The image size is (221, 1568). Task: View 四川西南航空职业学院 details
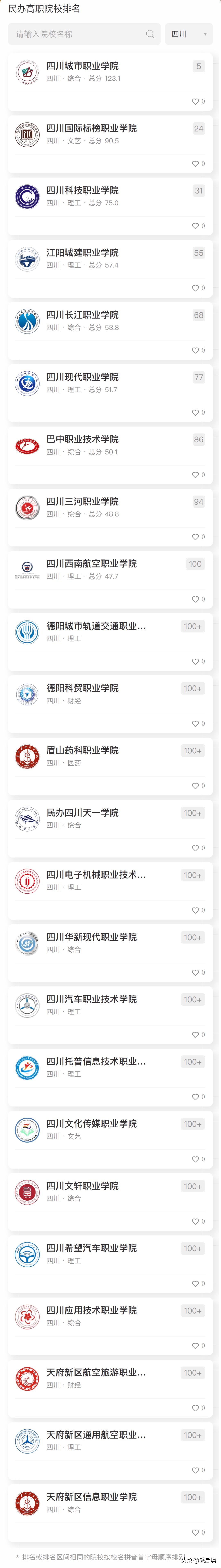[92, 564]
